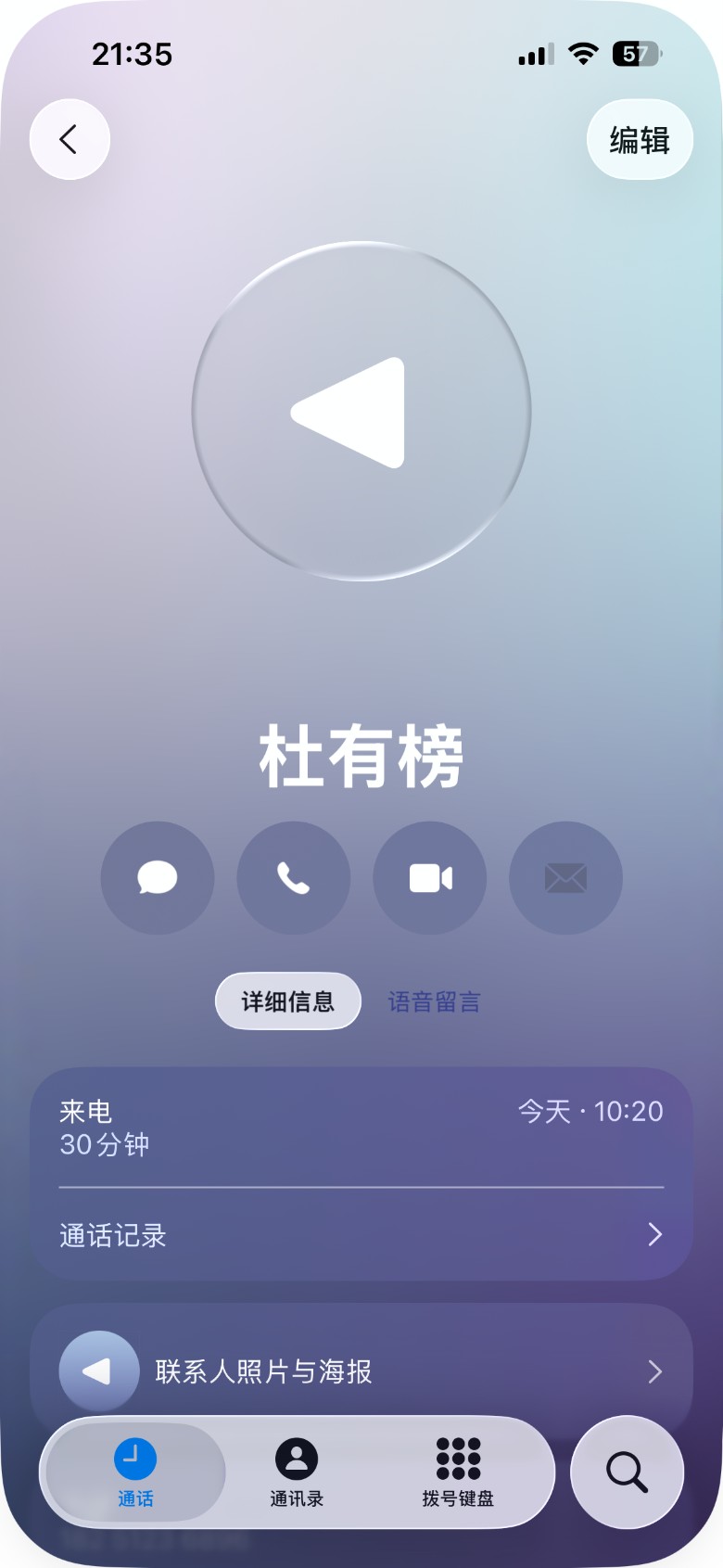Start a video call with 杜有榜
The height and width of the screenshot is (1568, 723).
coord(430,877)
